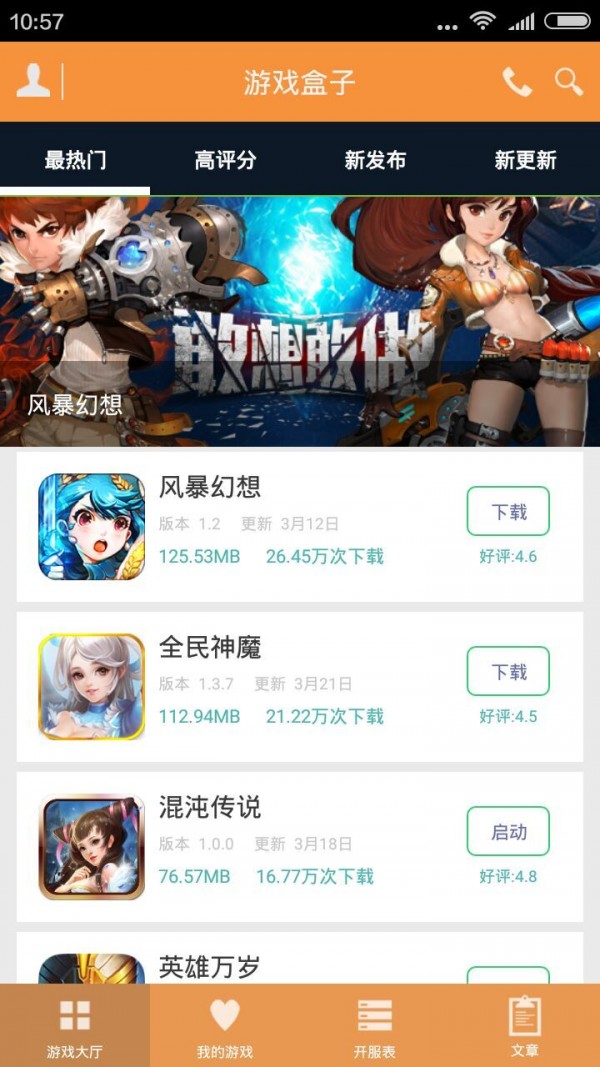Launch 混沌传说 with the 启动 button
The width and height of the screenshot is (600, 1067).
[508, 832]
